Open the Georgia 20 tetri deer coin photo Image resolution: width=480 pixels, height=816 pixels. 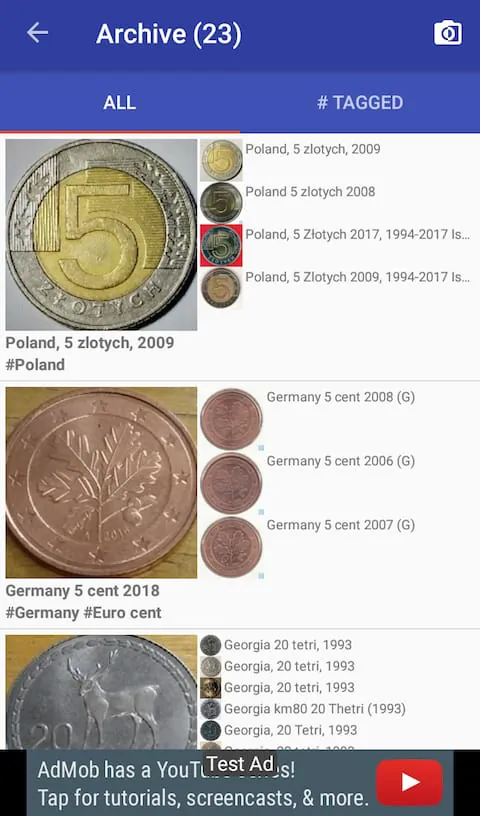(x=102, y=692)
